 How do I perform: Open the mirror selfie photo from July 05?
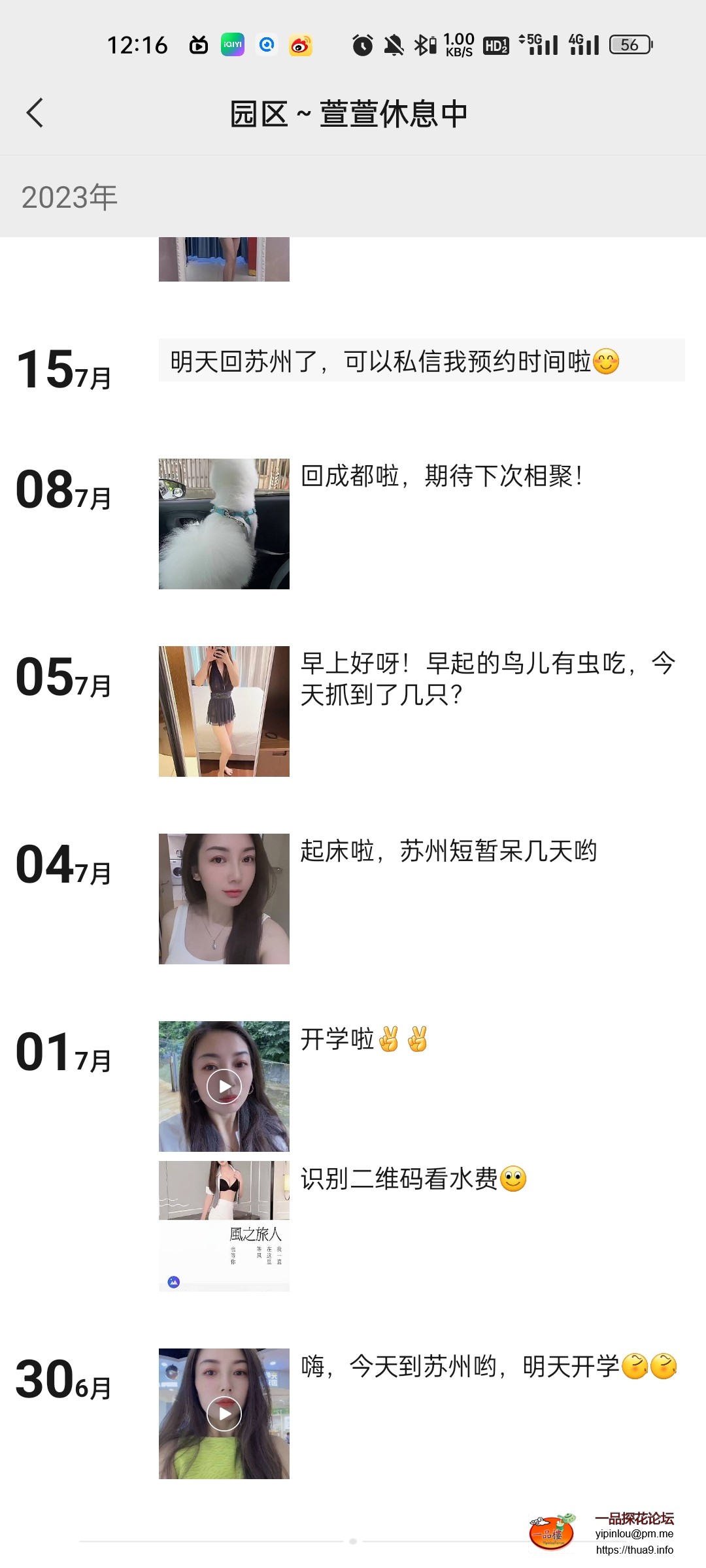(x=224, y=711)
